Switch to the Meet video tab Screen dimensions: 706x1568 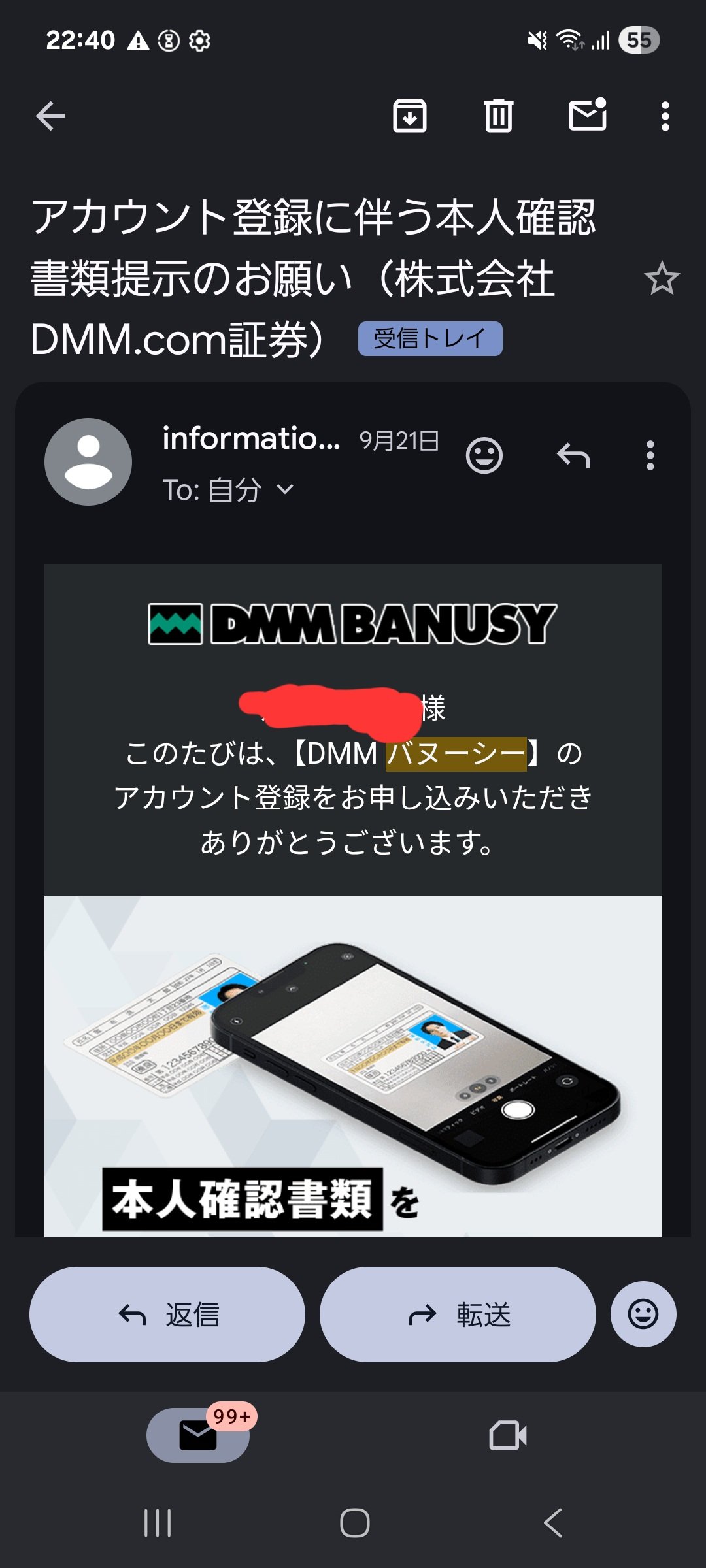(x=508, y=1435)
